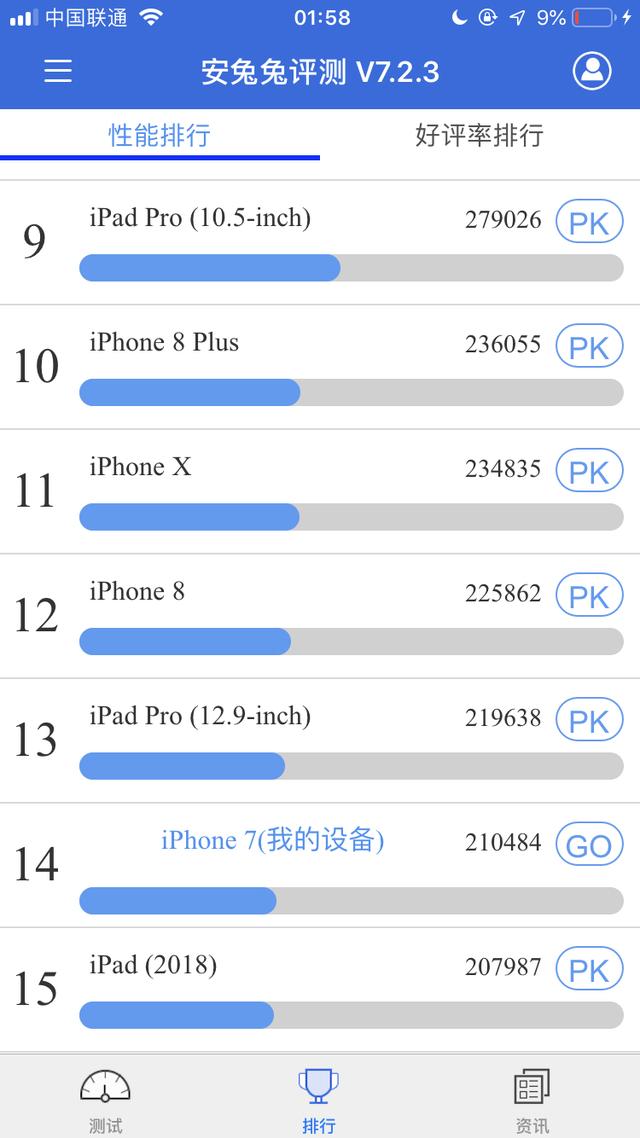Open the user profile icon
The width and height of the screenshot is (640, 1138).
coord(591,70)
